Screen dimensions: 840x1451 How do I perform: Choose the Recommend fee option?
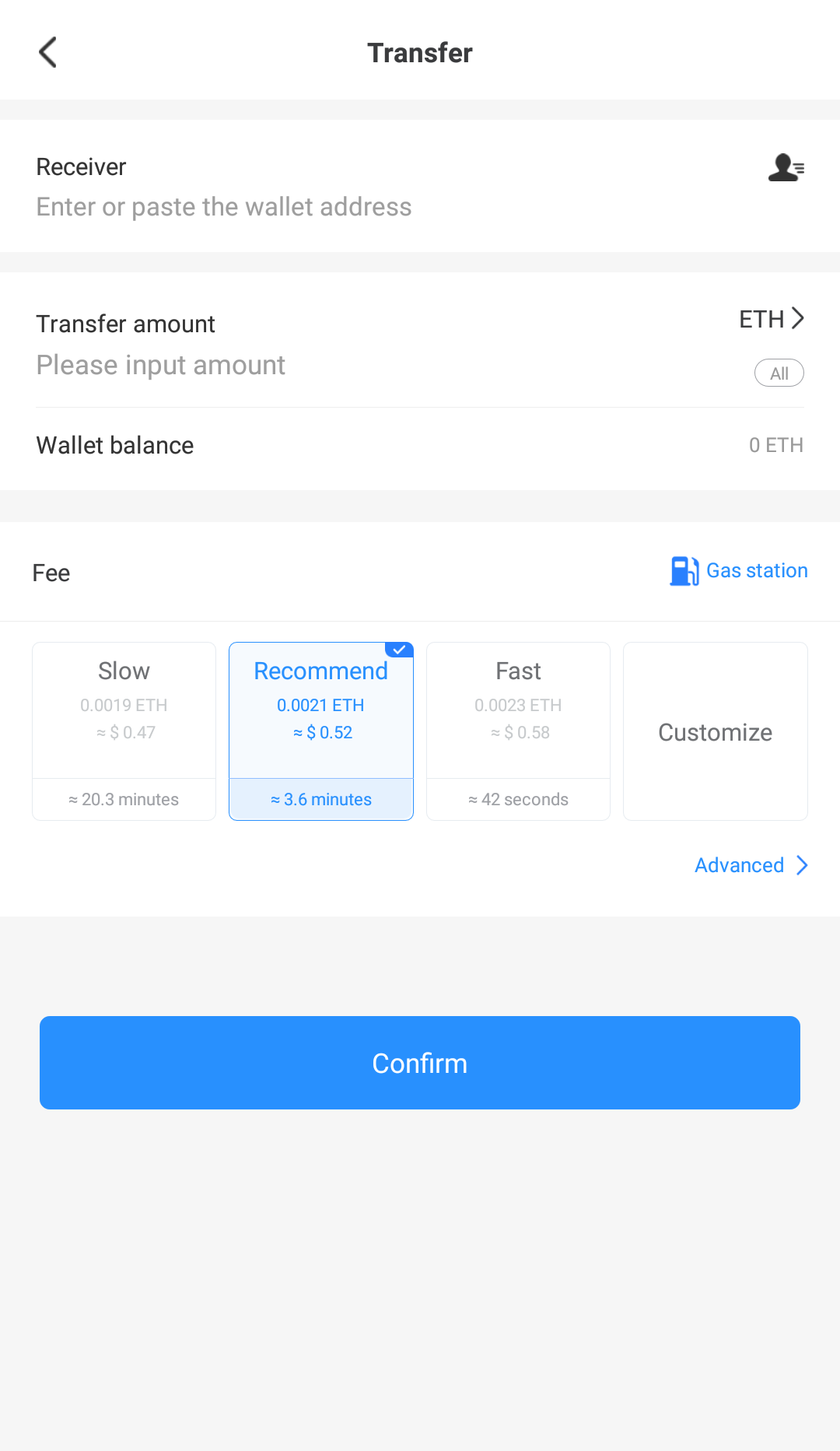click(320, 731)
